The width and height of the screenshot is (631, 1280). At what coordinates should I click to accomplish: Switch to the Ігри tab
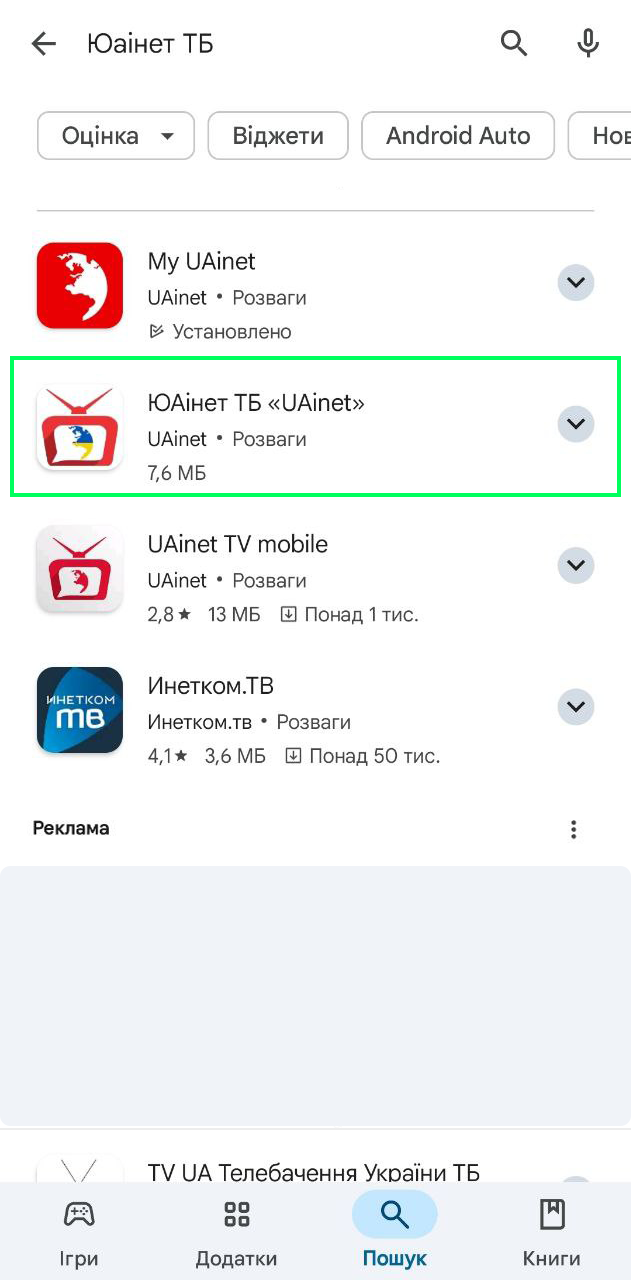(x=79, y=1231)
